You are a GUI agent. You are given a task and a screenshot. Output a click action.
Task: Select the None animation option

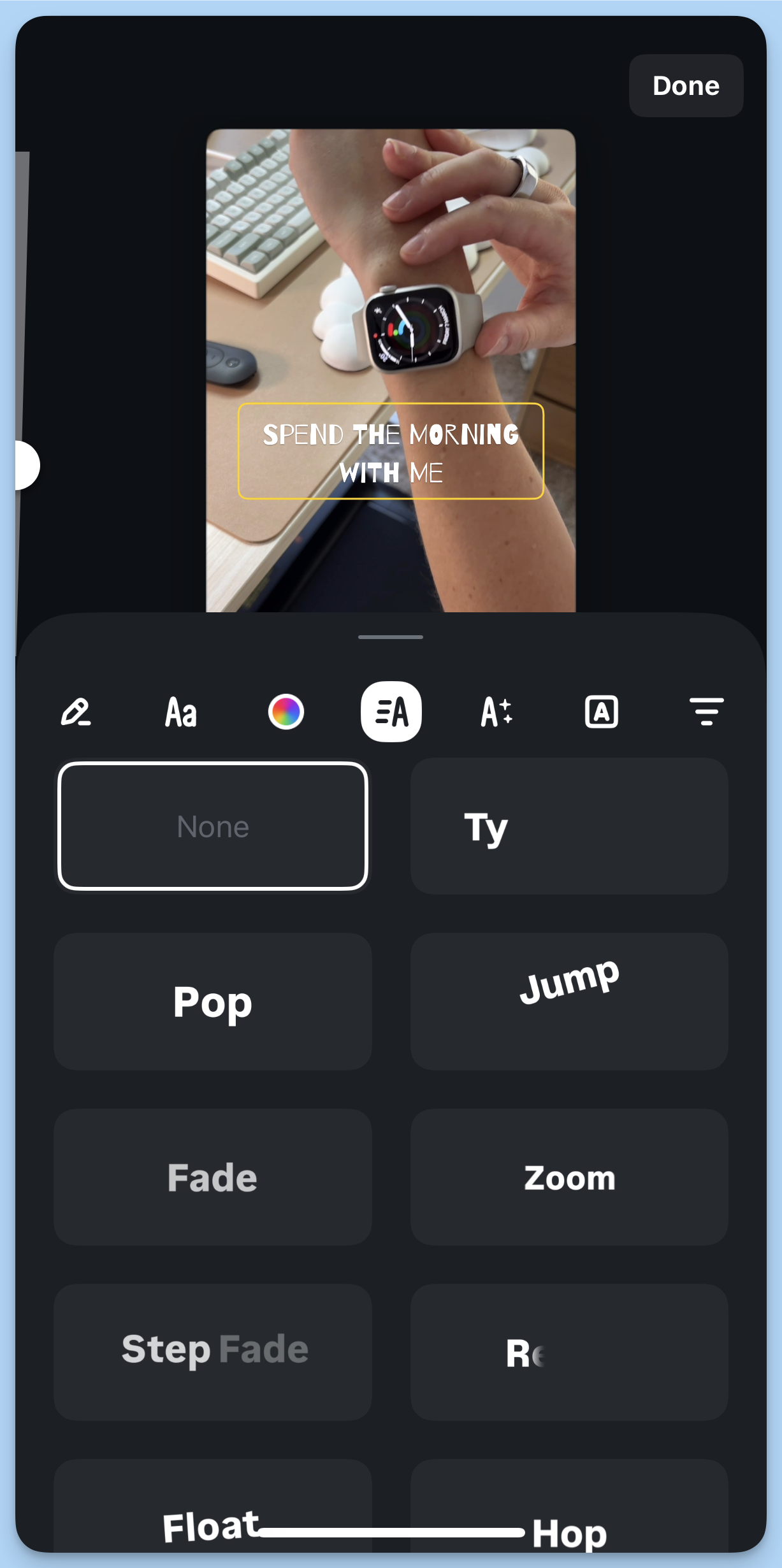213,826
